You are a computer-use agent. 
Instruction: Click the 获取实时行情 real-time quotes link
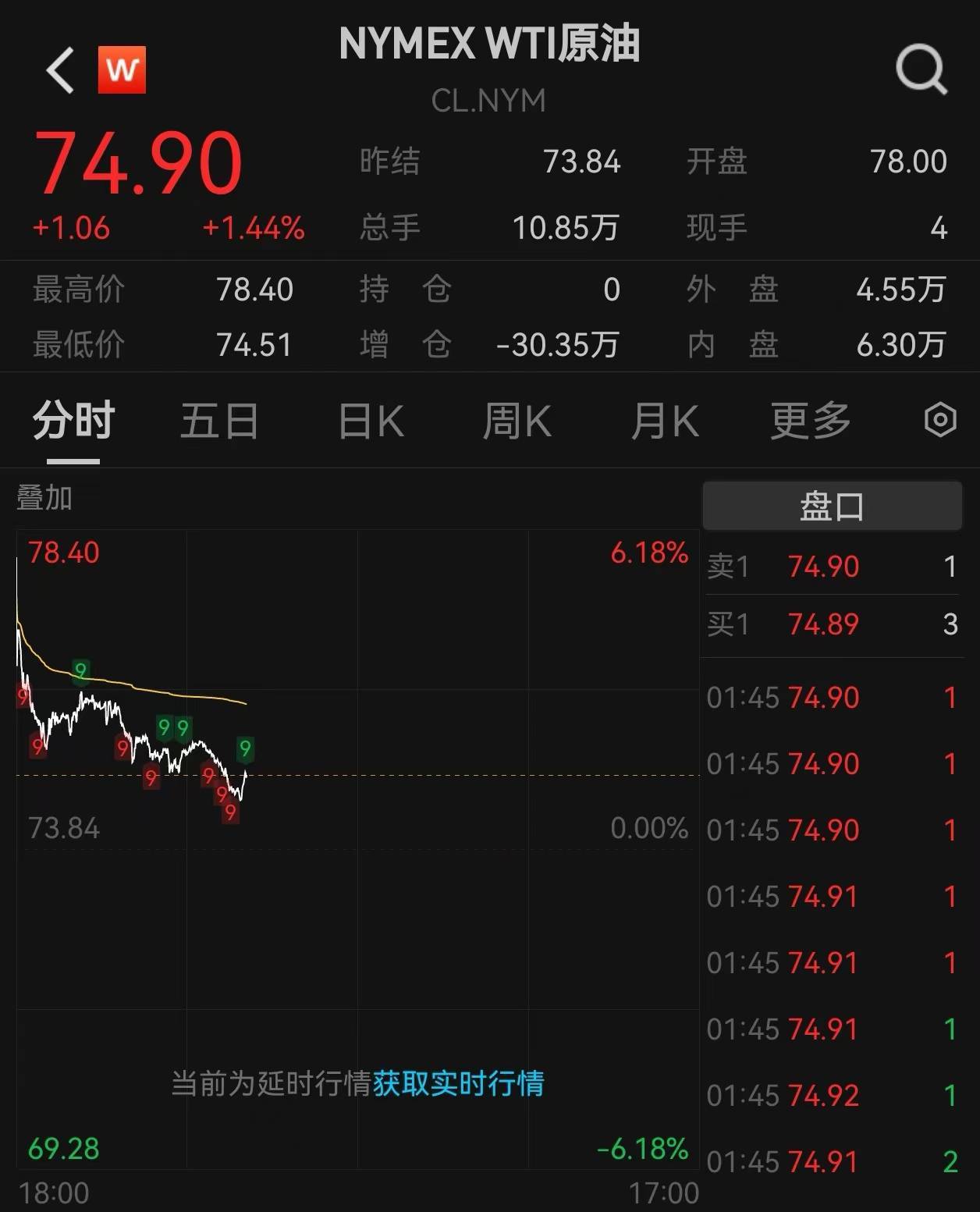460,1084
